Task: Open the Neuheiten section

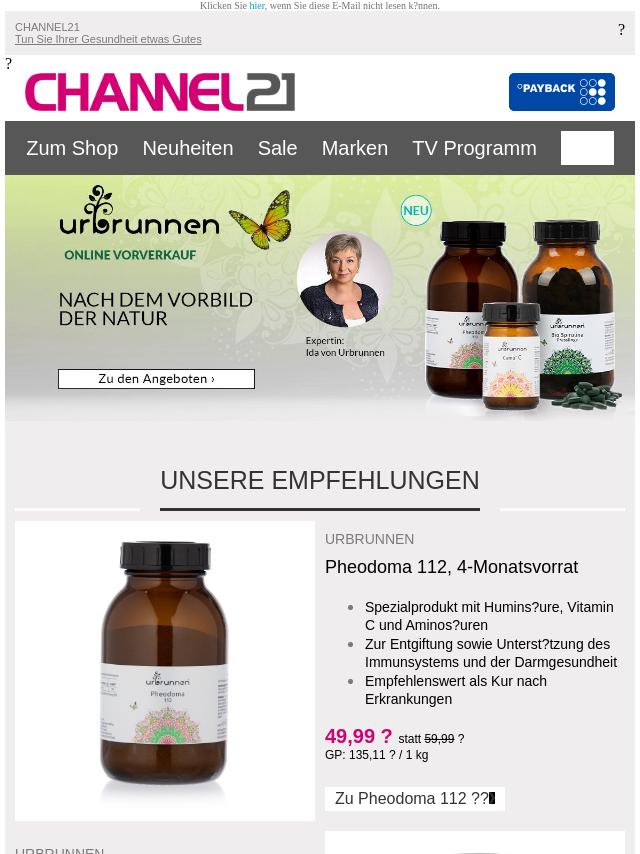Action: (x=187, y=148)
